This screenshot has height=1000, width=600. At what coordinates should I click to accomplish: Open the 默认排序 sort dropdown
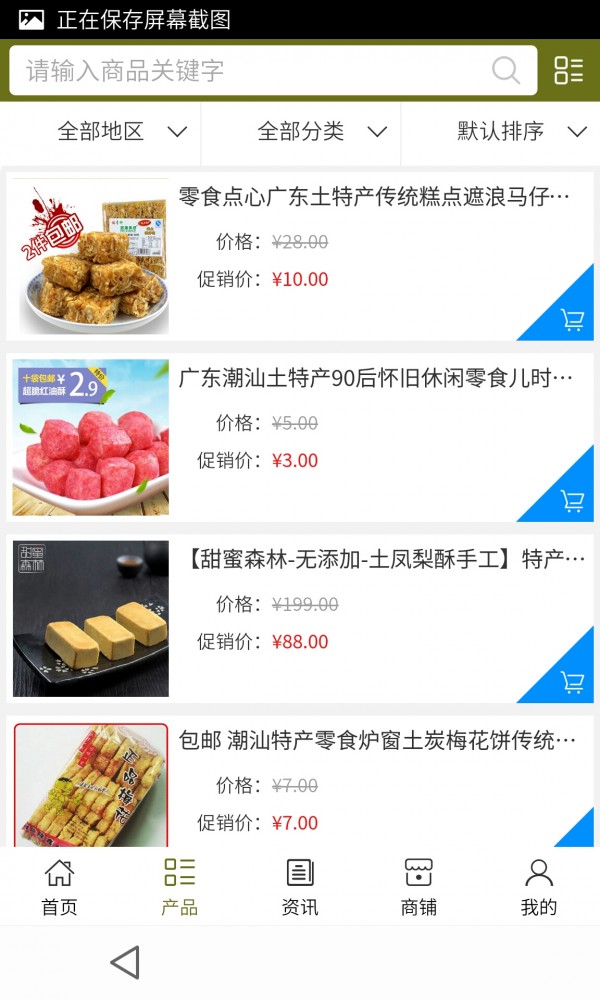521,131
